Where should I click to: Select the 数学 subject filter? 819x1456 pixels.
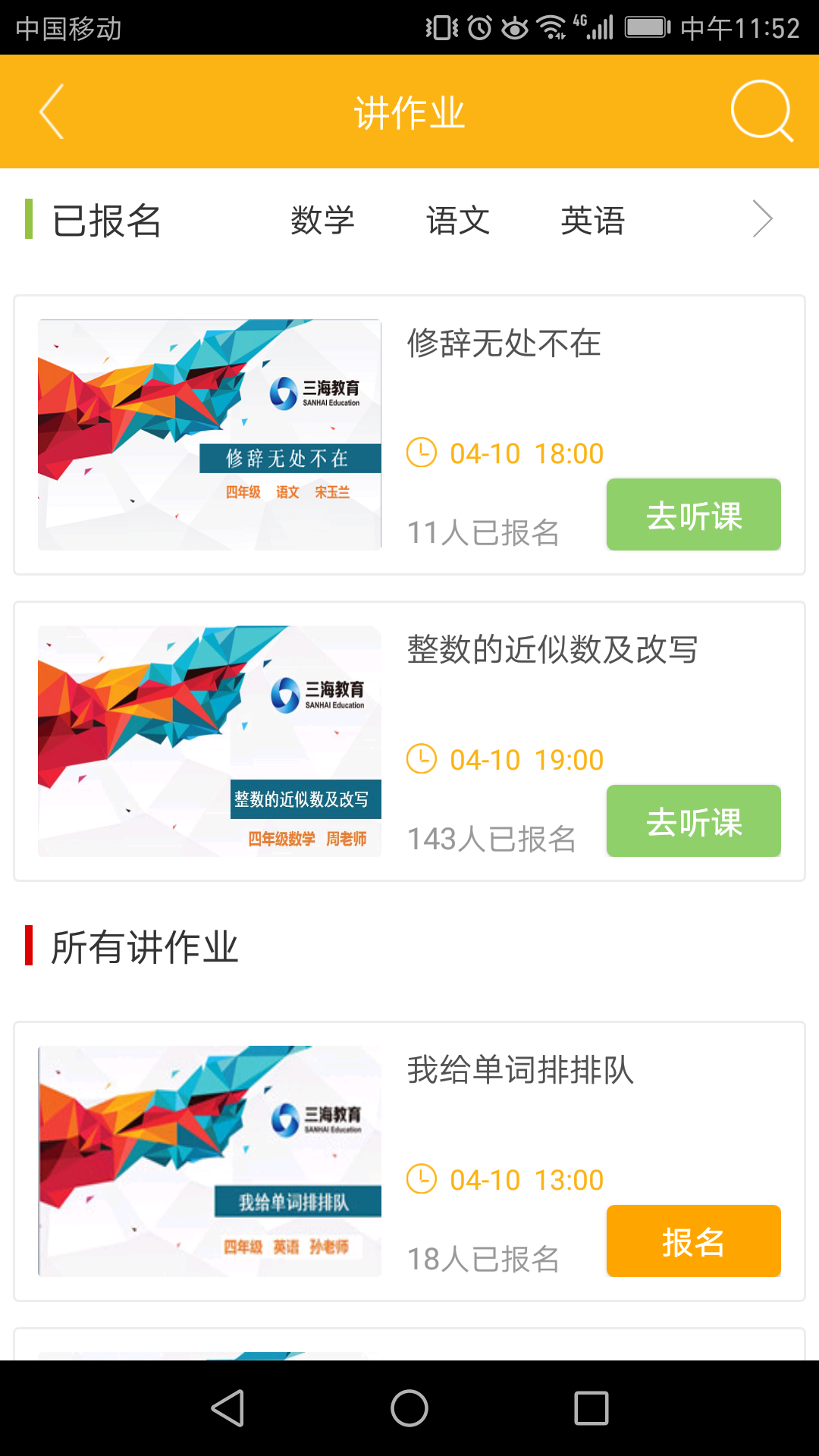(x=324, y=221)
